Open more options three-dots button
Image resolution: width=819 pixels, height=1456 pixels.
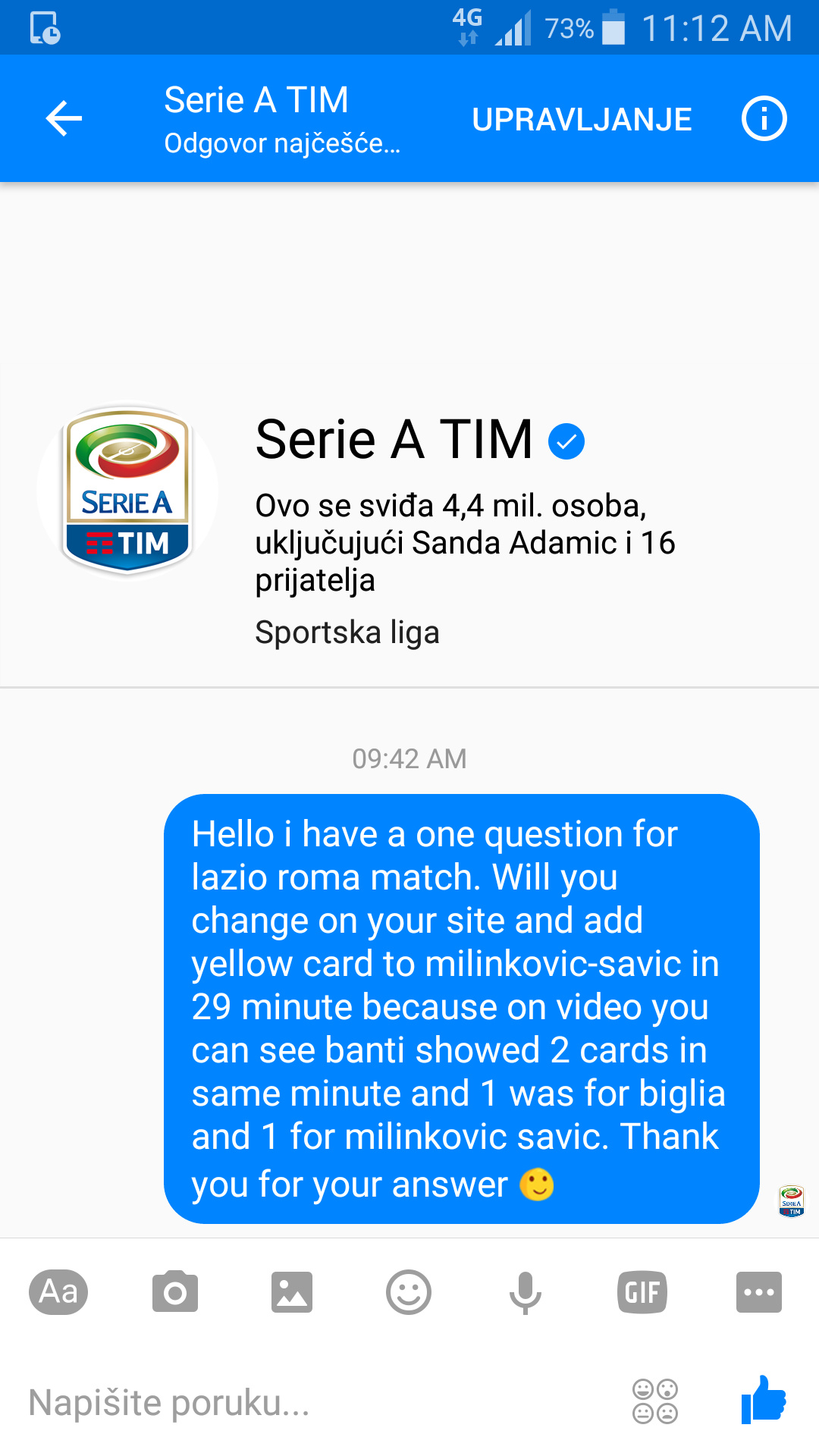point(758,1291)
